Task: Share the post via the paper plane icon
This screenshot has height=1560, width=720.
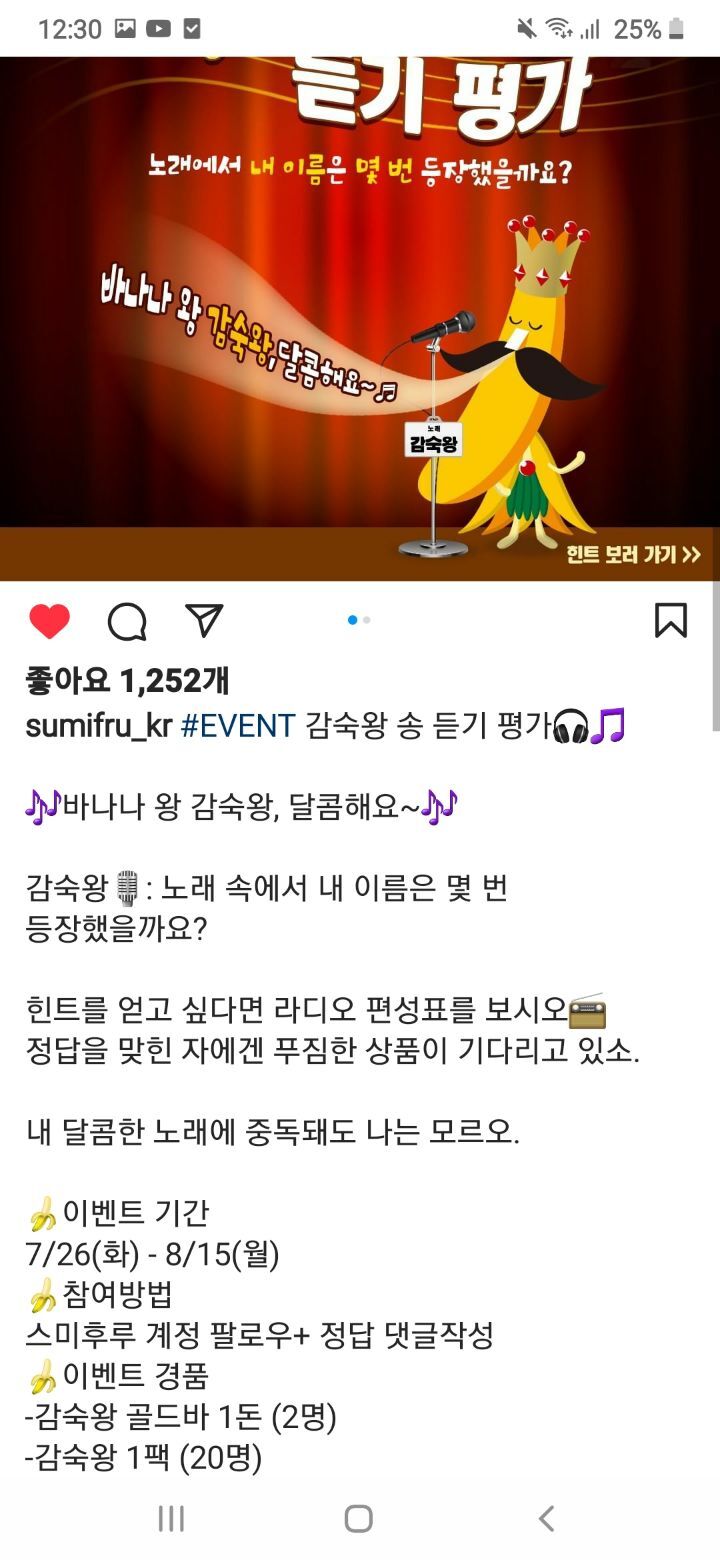Action: click(x=204, y=620)
